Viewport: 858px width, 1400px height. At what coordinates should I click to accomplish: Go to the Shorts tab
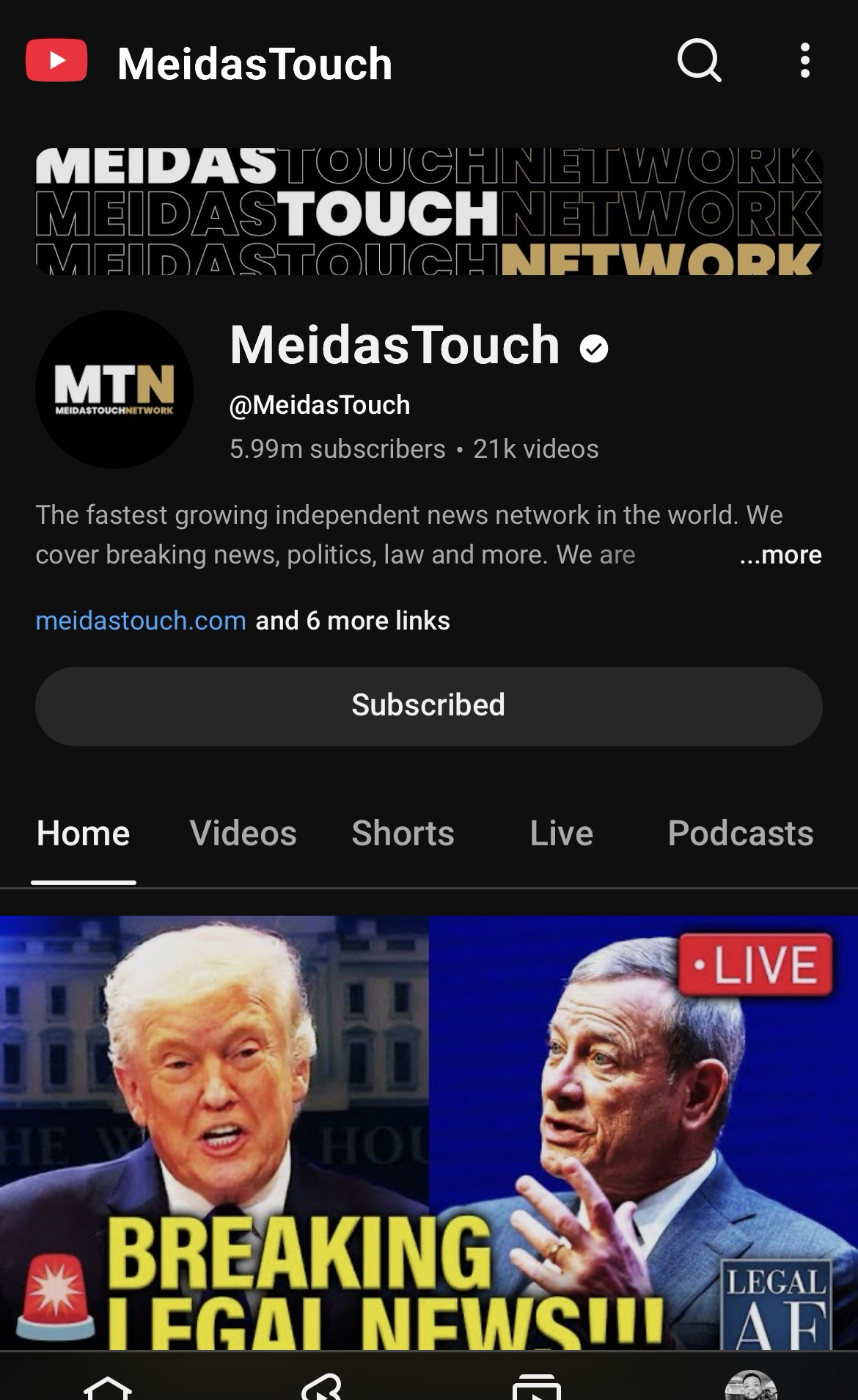click(403, 834)
